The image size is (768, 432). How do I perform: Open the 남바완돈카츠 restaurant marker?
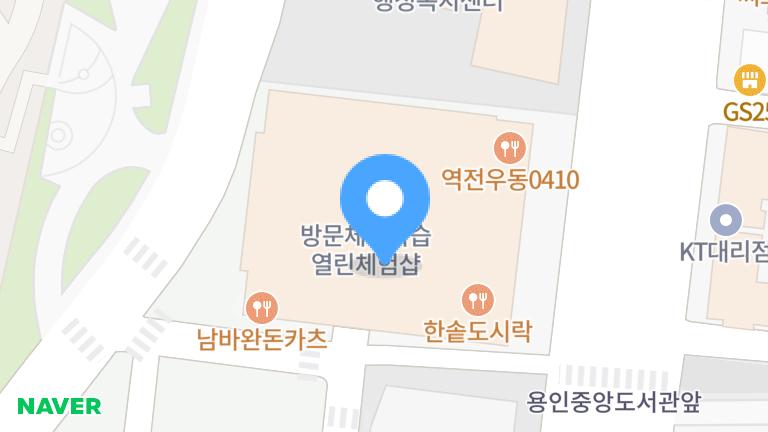pyautogui.click(x=261, y=307)
